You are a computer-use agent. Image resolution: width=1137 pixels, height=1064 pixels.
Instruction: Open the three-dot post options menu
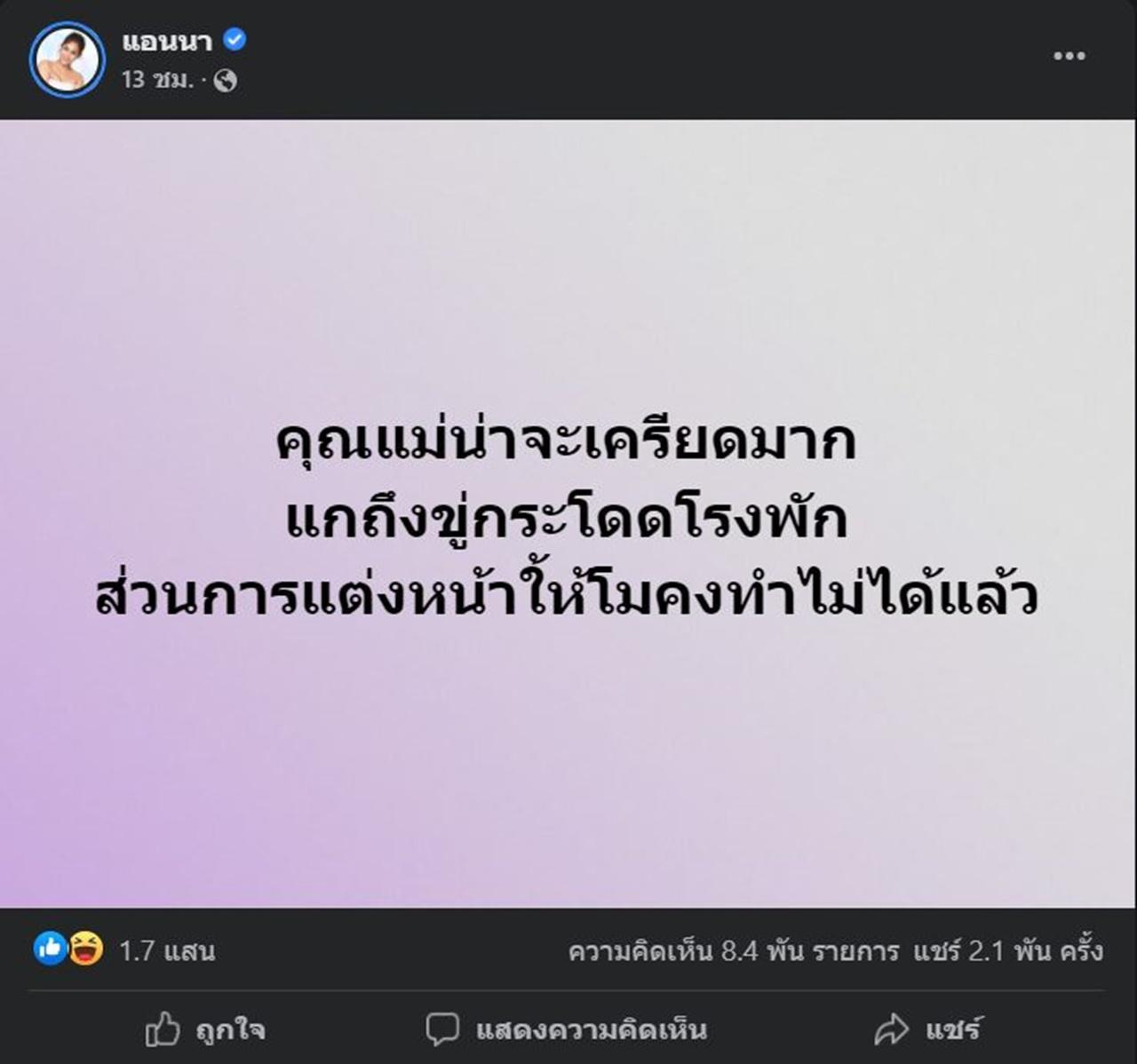click(1069, 56)
